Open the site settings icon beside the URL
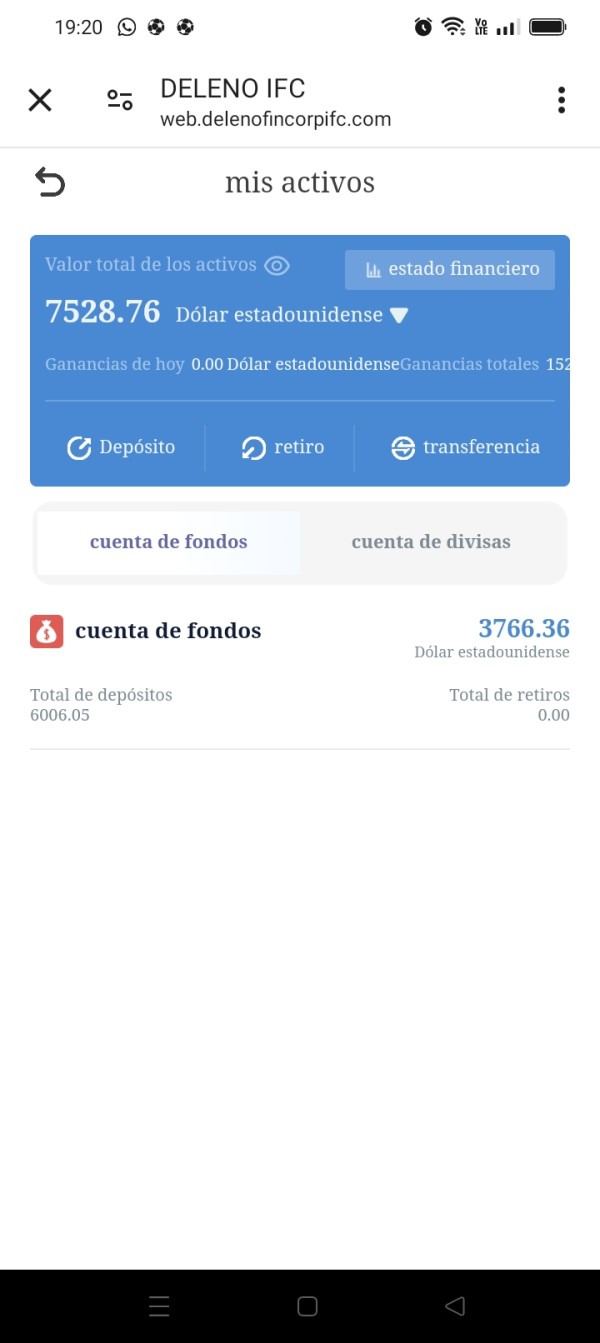 [x=120, y=100]
